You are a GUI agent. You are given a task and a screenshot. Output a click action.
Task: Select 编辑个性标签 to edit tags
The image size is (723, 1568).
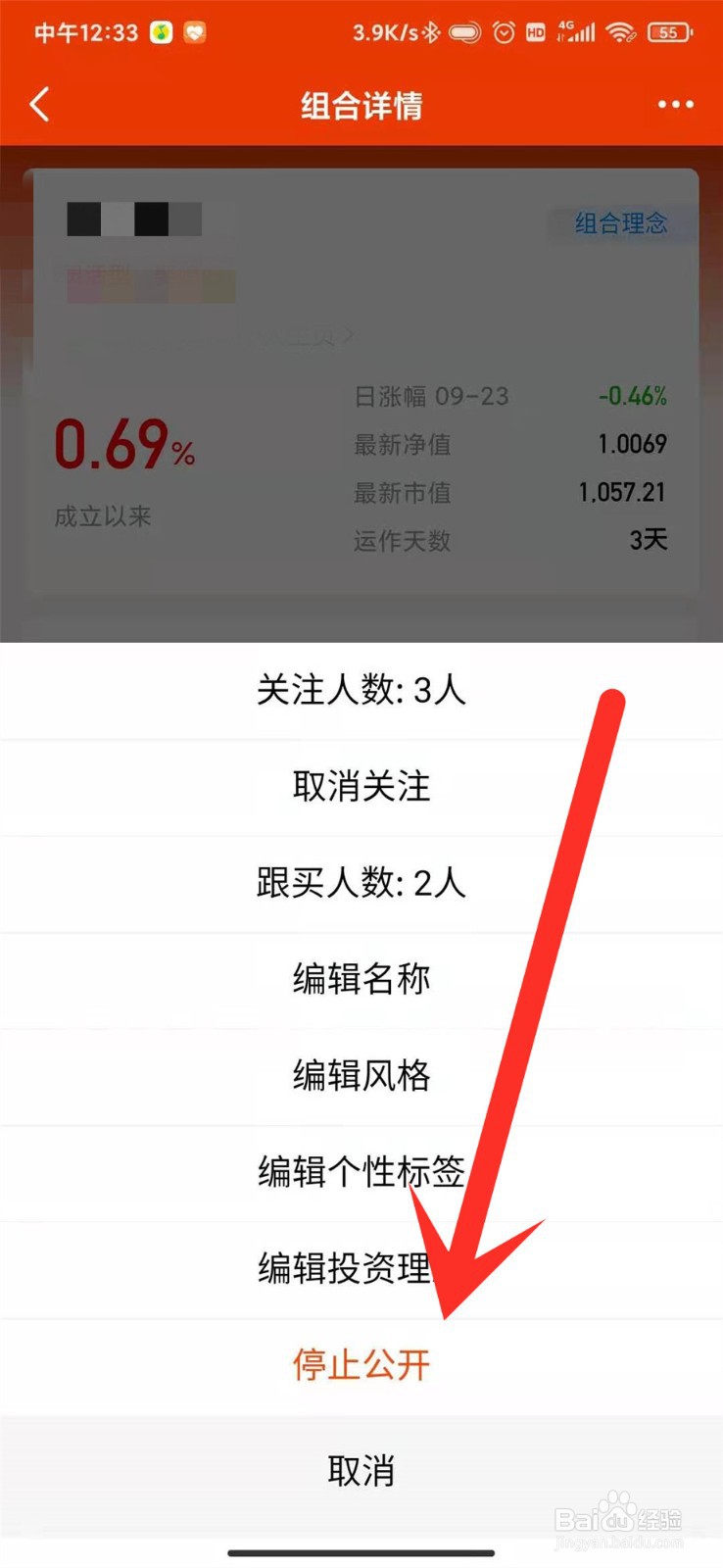(361, 1171)
